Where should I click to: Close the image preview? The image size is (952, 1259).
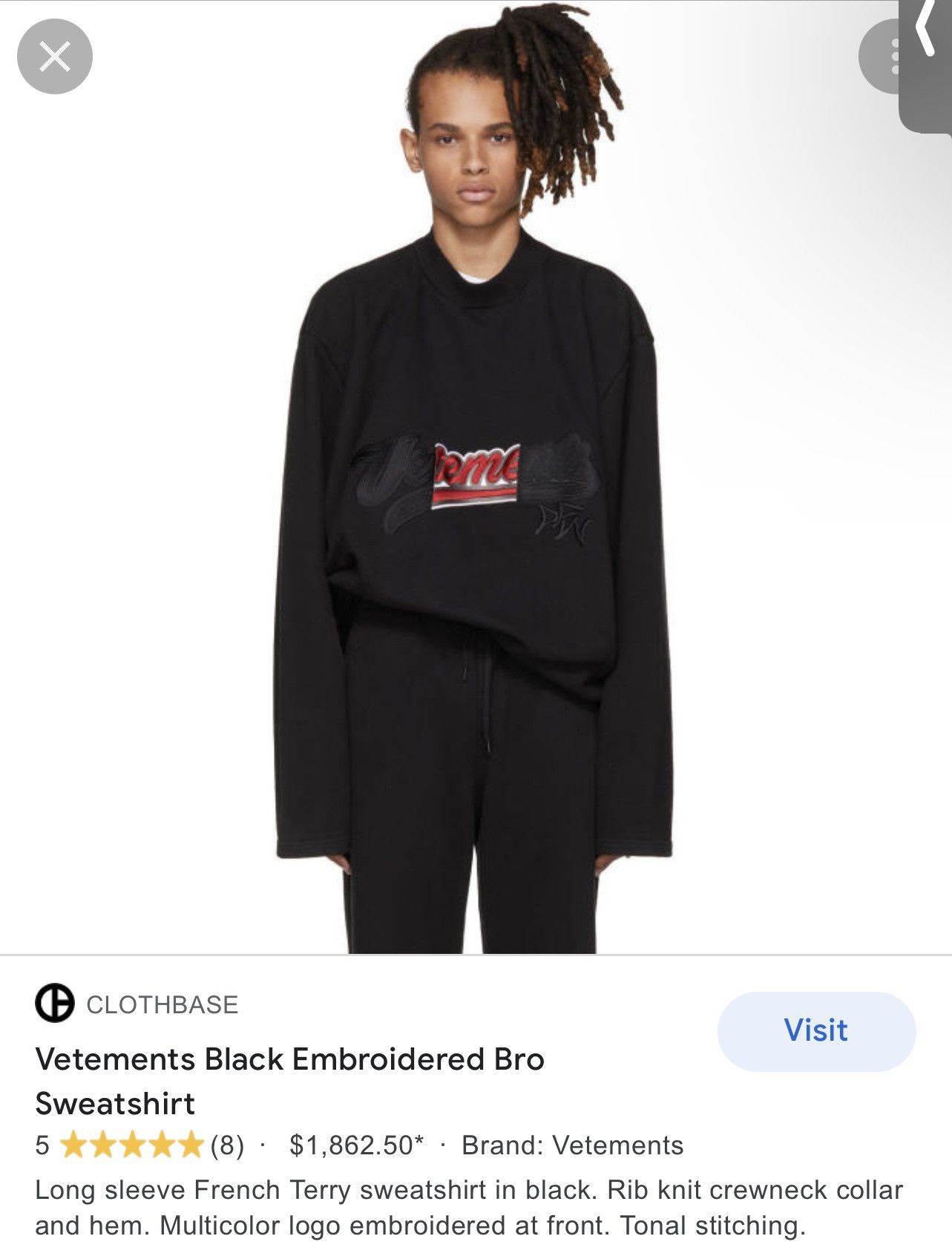tap(54, 56)
